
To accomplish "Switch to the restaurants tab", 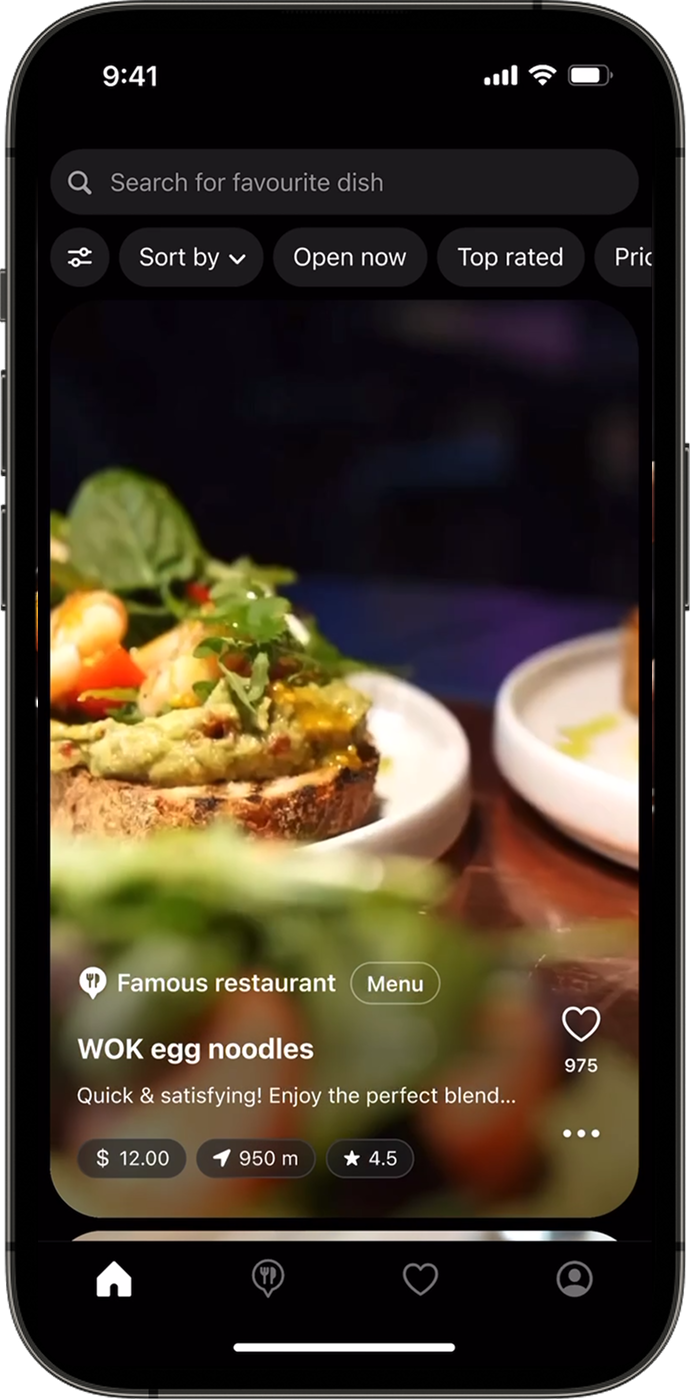I will (x=267, y=1278).
